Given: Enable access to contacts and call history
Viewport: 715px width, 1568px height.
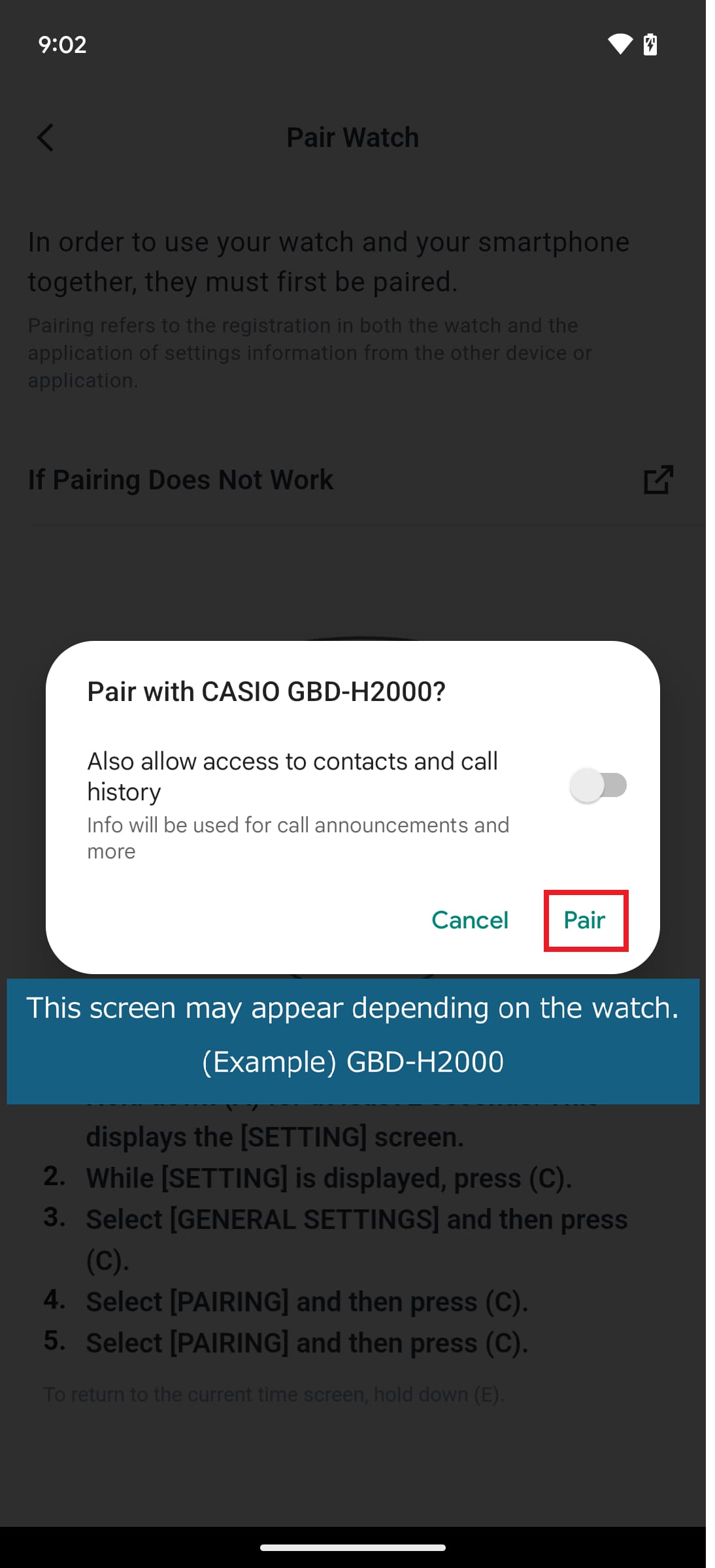Looking at the screenshot, I should click(x=598, y=785).
